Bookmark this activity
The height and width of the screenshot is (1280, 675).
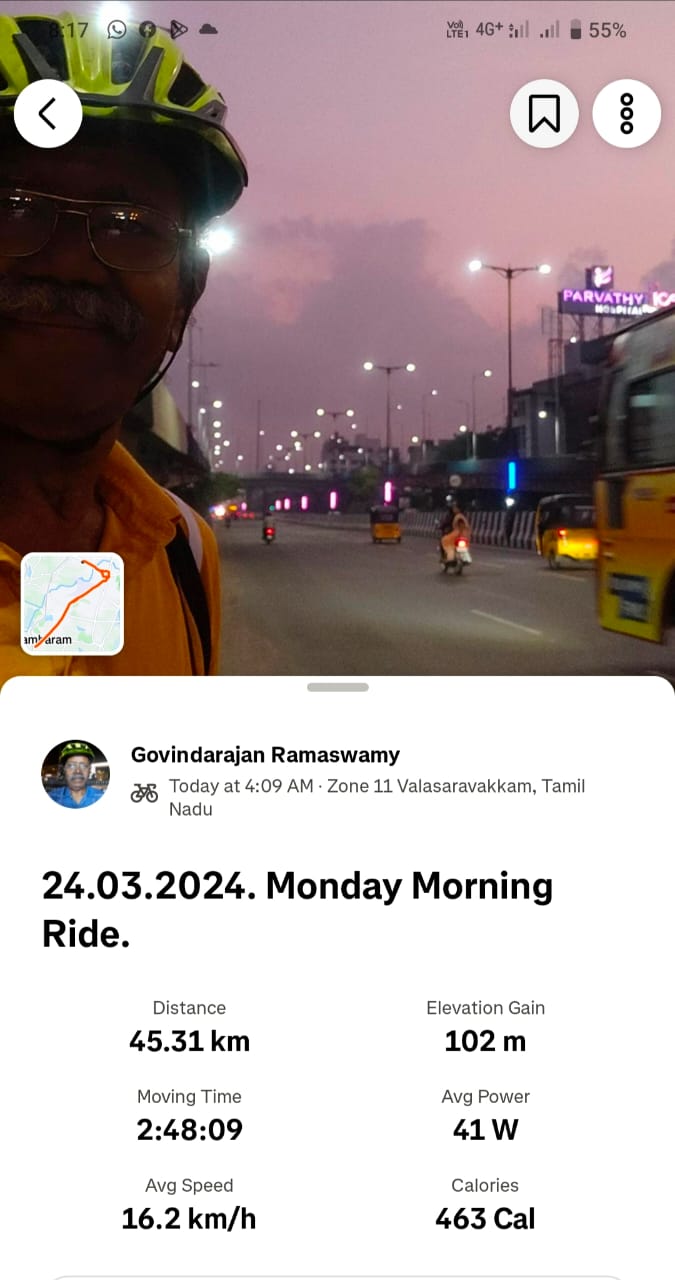click(544, 114)
